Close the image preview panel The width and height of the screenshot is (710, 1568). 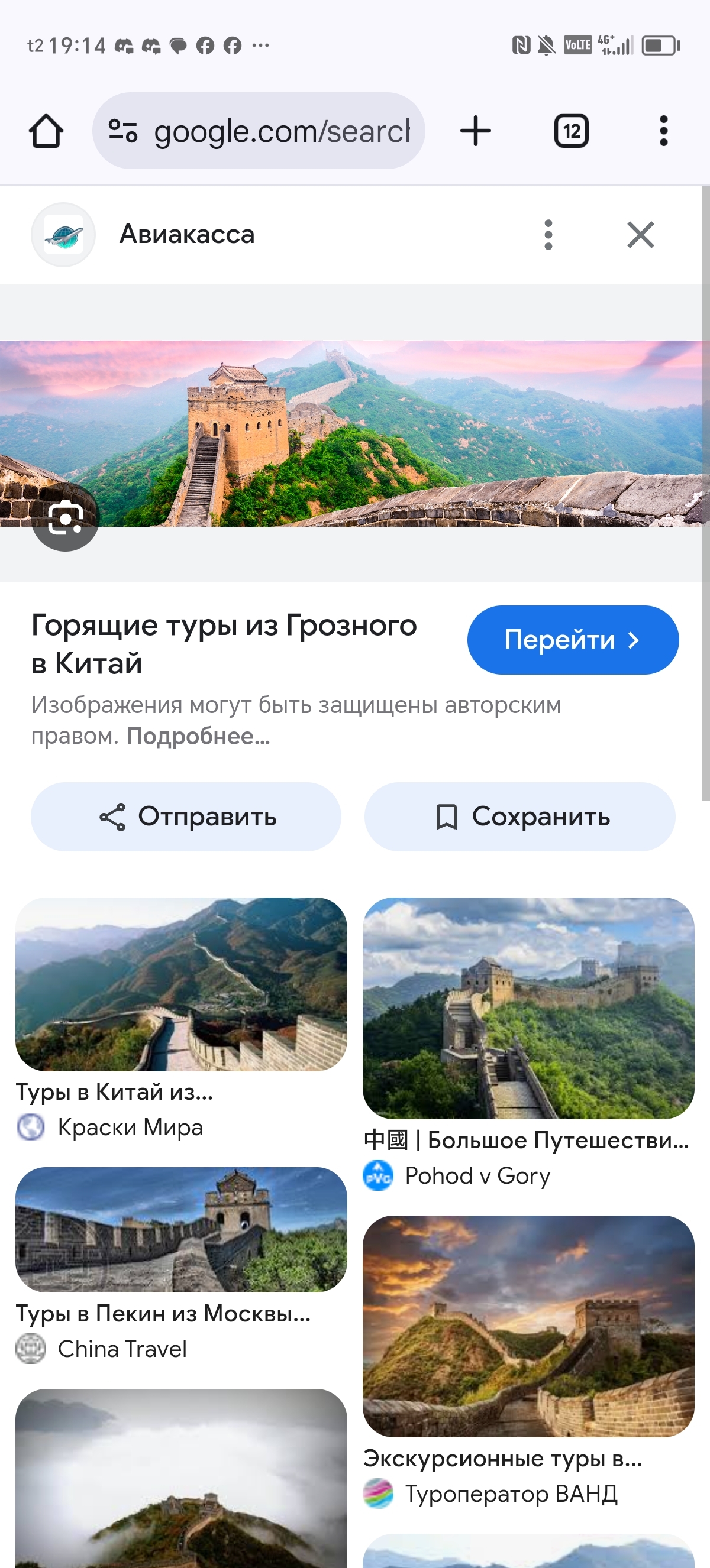640,235
